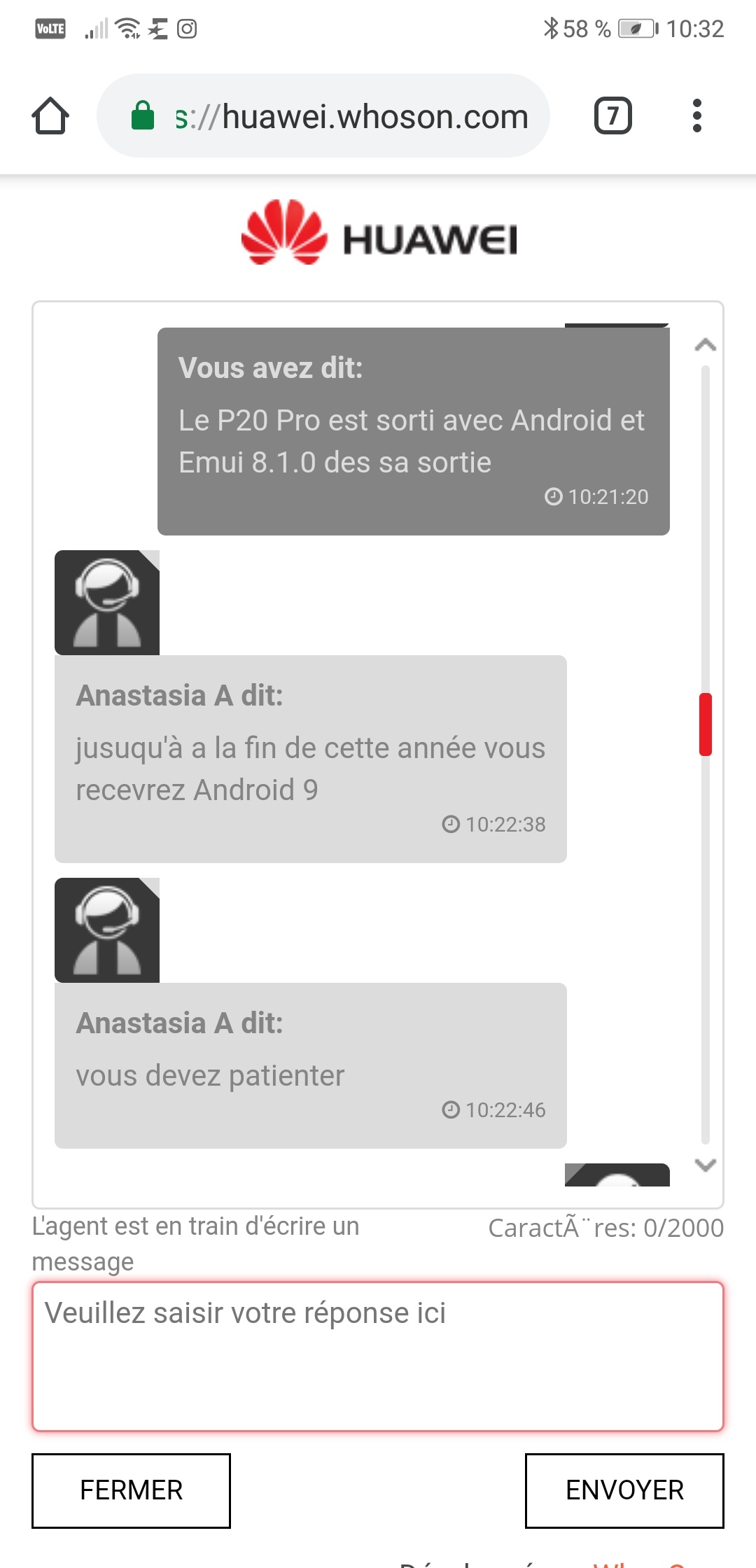Send the message with ENVOYER
This screenshot has height=1568, width=756.
[x=624, y=1490]
